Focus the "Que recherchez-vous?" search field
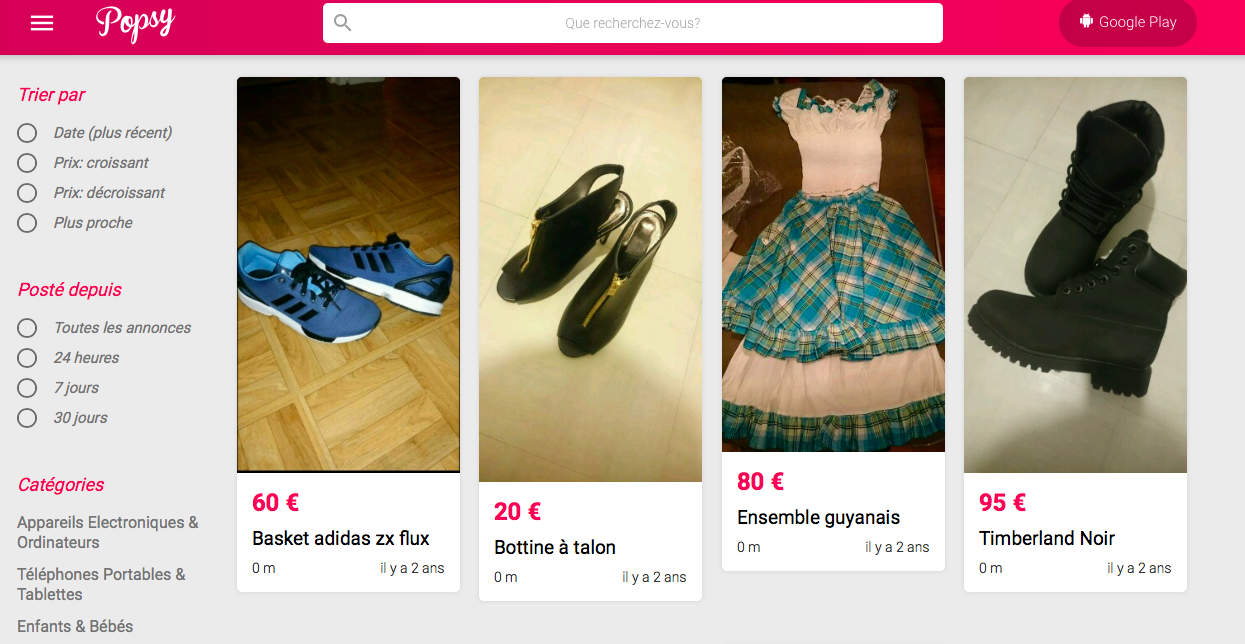Screen dimensions: 1245x644 632,23
